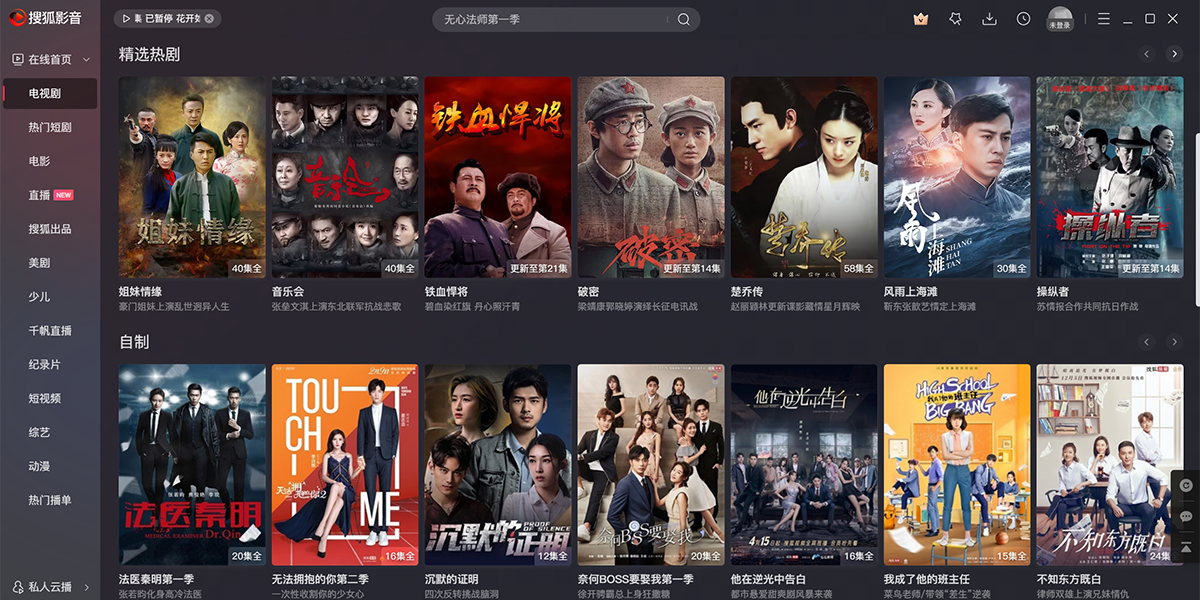Open the 未登录 profile avatar

[x=1059, y=19]
